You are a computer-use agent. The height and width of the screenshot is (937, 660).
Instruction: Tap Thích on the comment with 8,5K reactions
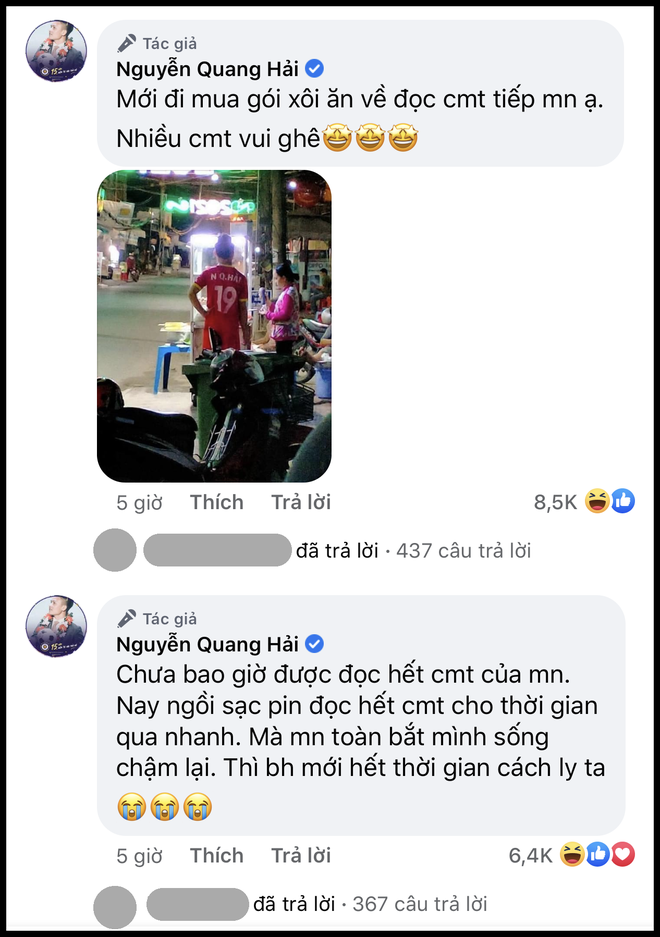coord(217,502)
